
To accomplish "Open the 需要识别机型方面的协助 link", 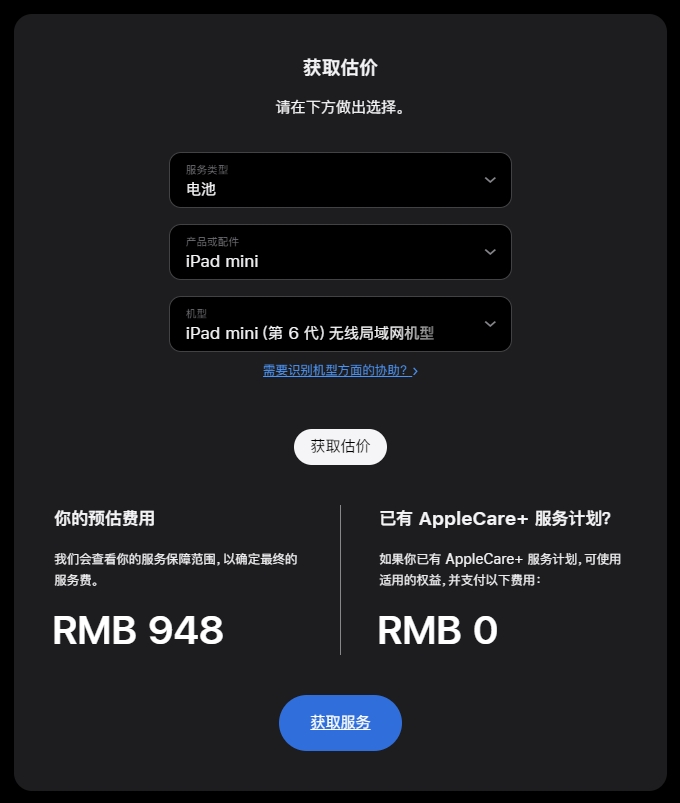I will [x=340, y=370].
